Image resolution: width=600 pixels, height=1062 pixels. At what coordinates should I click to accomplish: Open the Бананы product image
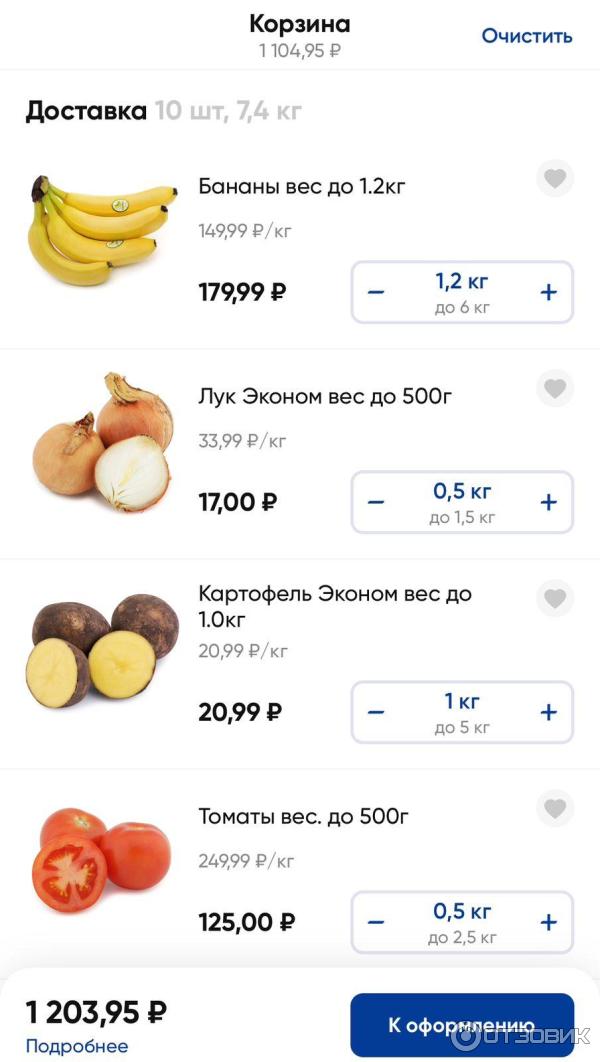[102, 231]
